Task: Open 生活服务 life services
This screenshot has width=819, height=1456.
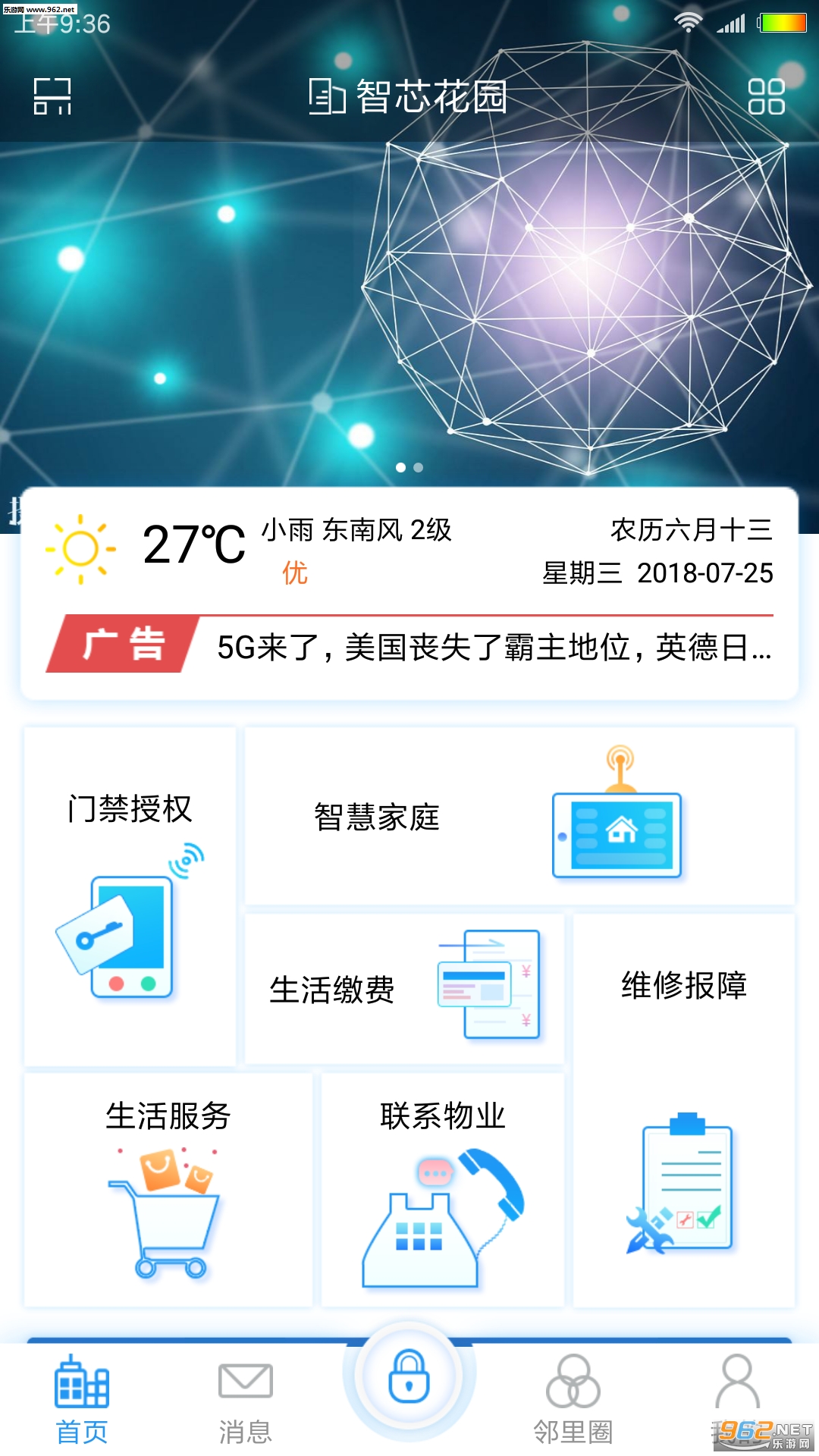Action: (x=168, y=1188)
